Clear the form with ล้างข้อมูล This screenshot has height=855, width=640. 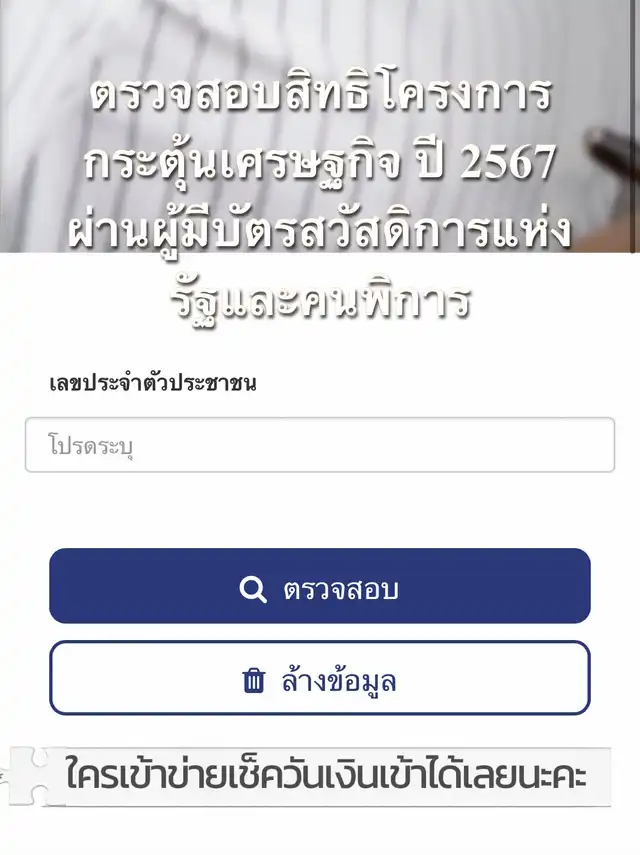point(319,679)
